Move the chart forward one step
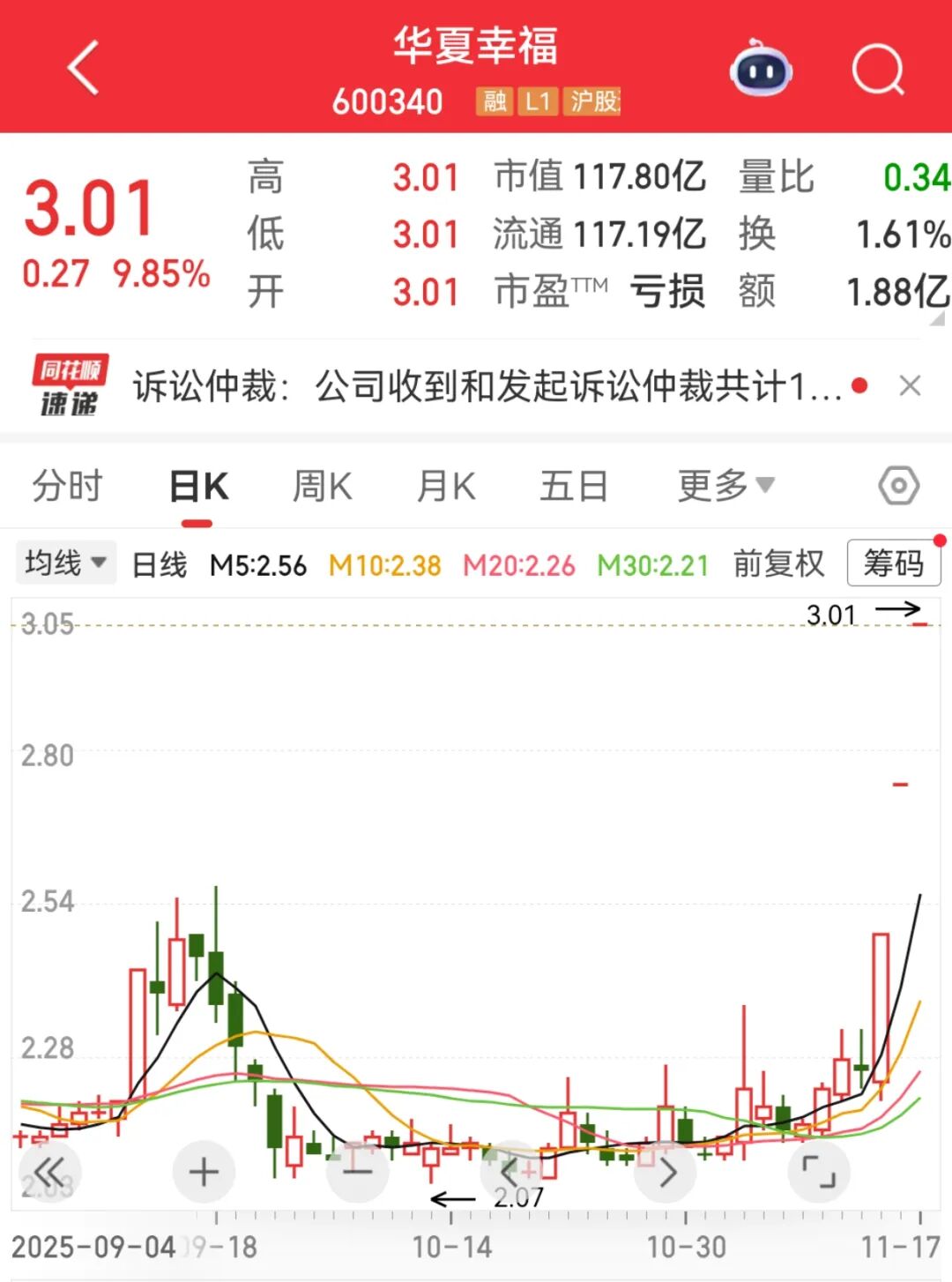 click(x=666, y=1172)
